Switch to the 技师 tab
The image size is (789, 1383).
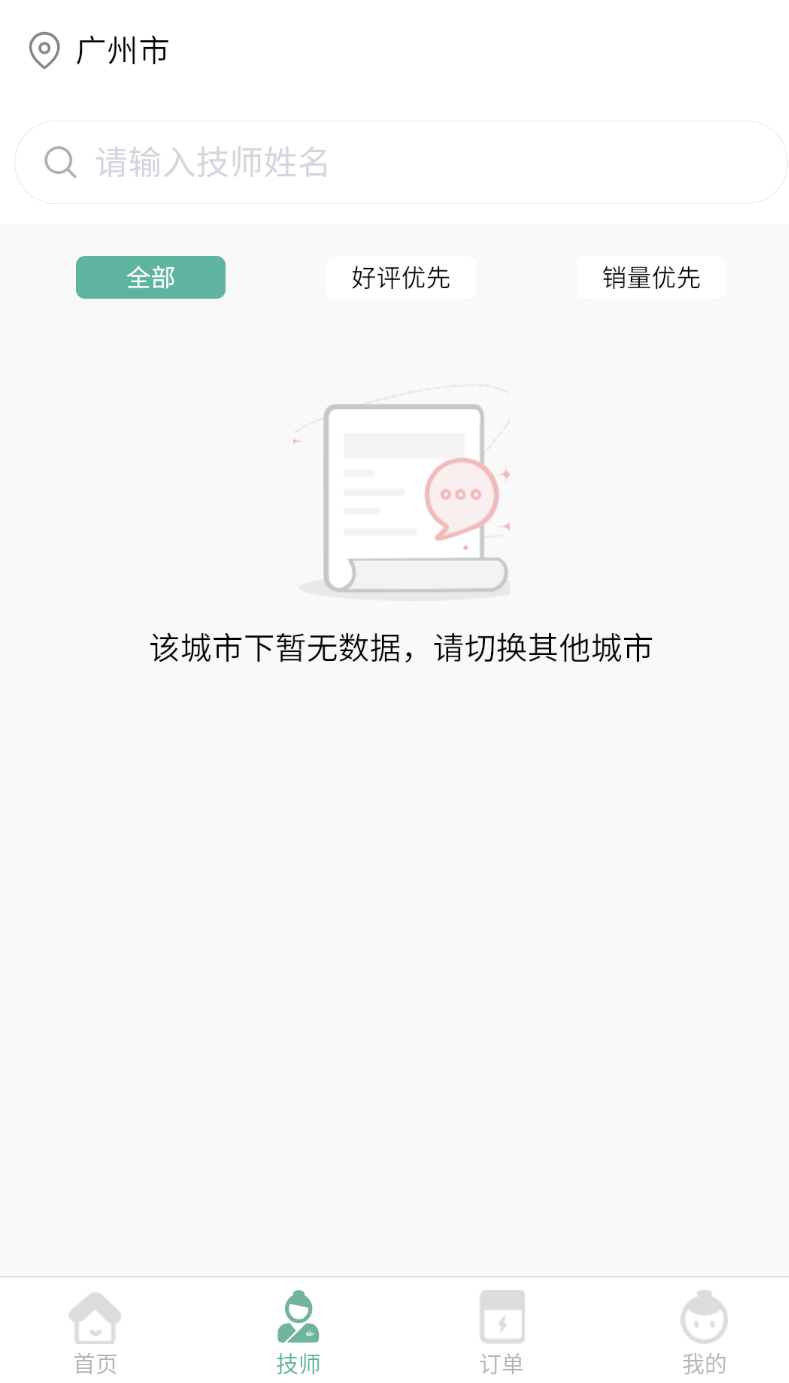coord(298,1332)
